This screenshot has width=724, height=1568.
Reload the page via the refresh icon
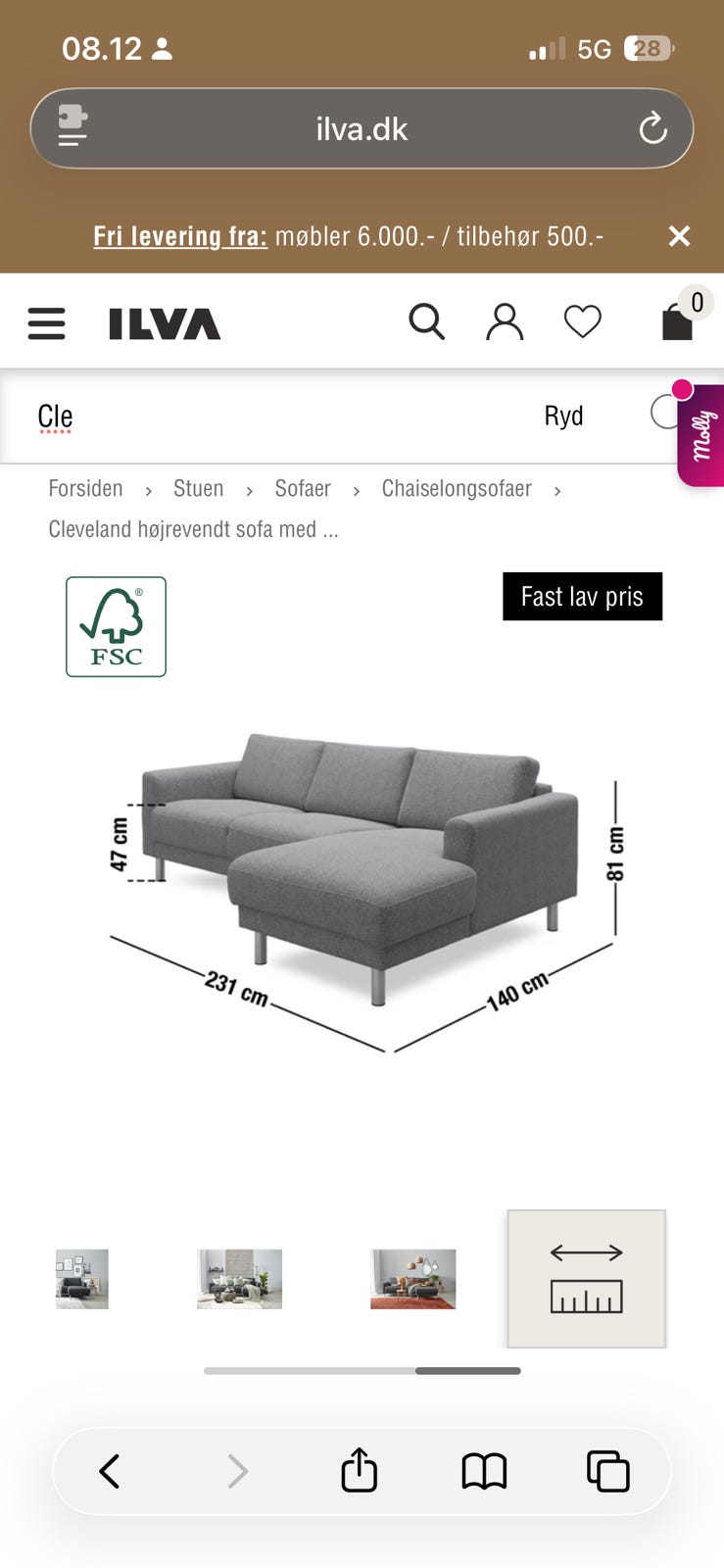(x=652, y=128)
